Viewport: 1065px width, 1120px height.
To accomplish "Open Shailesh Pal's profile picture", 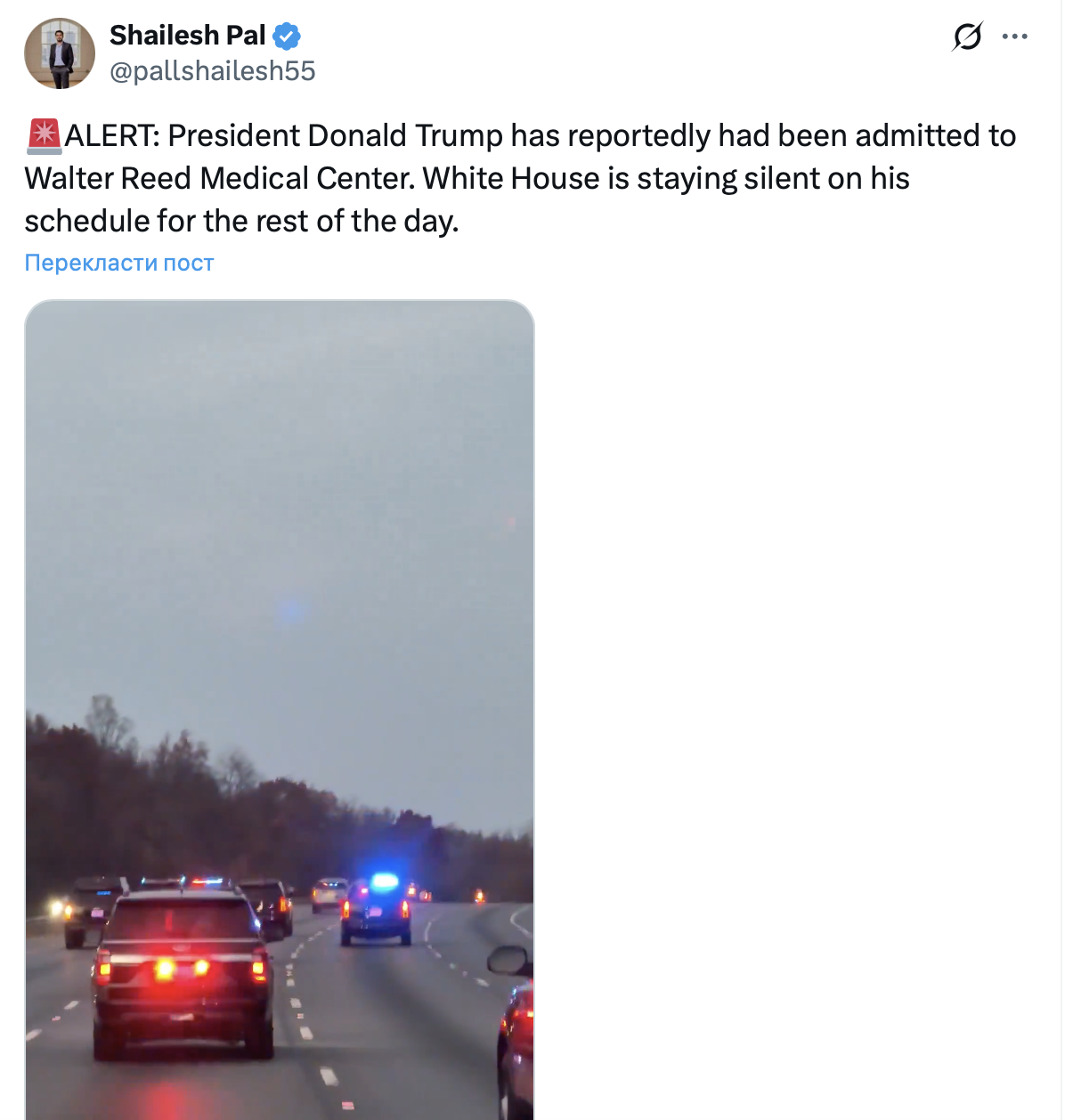I will [x=60, y=53].
